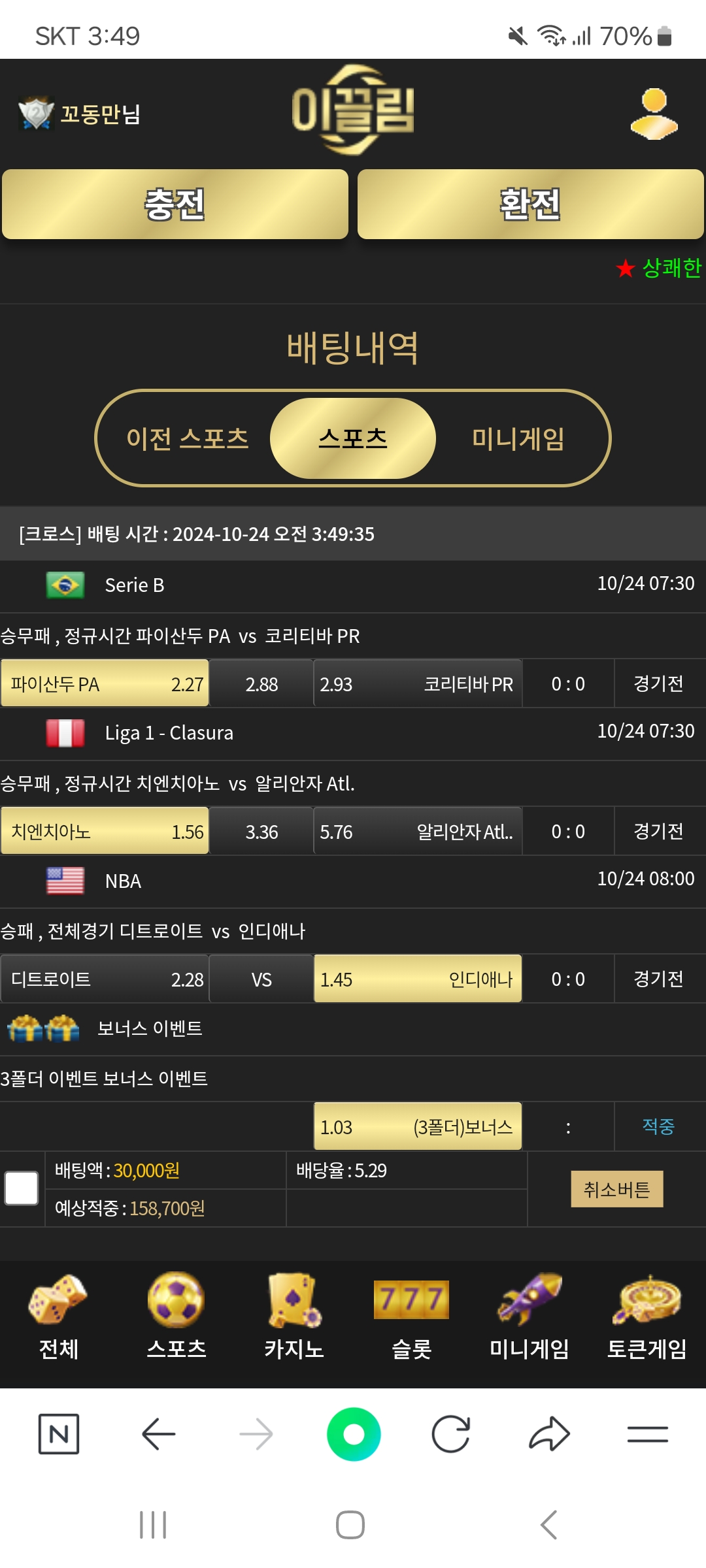Switch to the 미니게임 history tab

pos(518,438)
